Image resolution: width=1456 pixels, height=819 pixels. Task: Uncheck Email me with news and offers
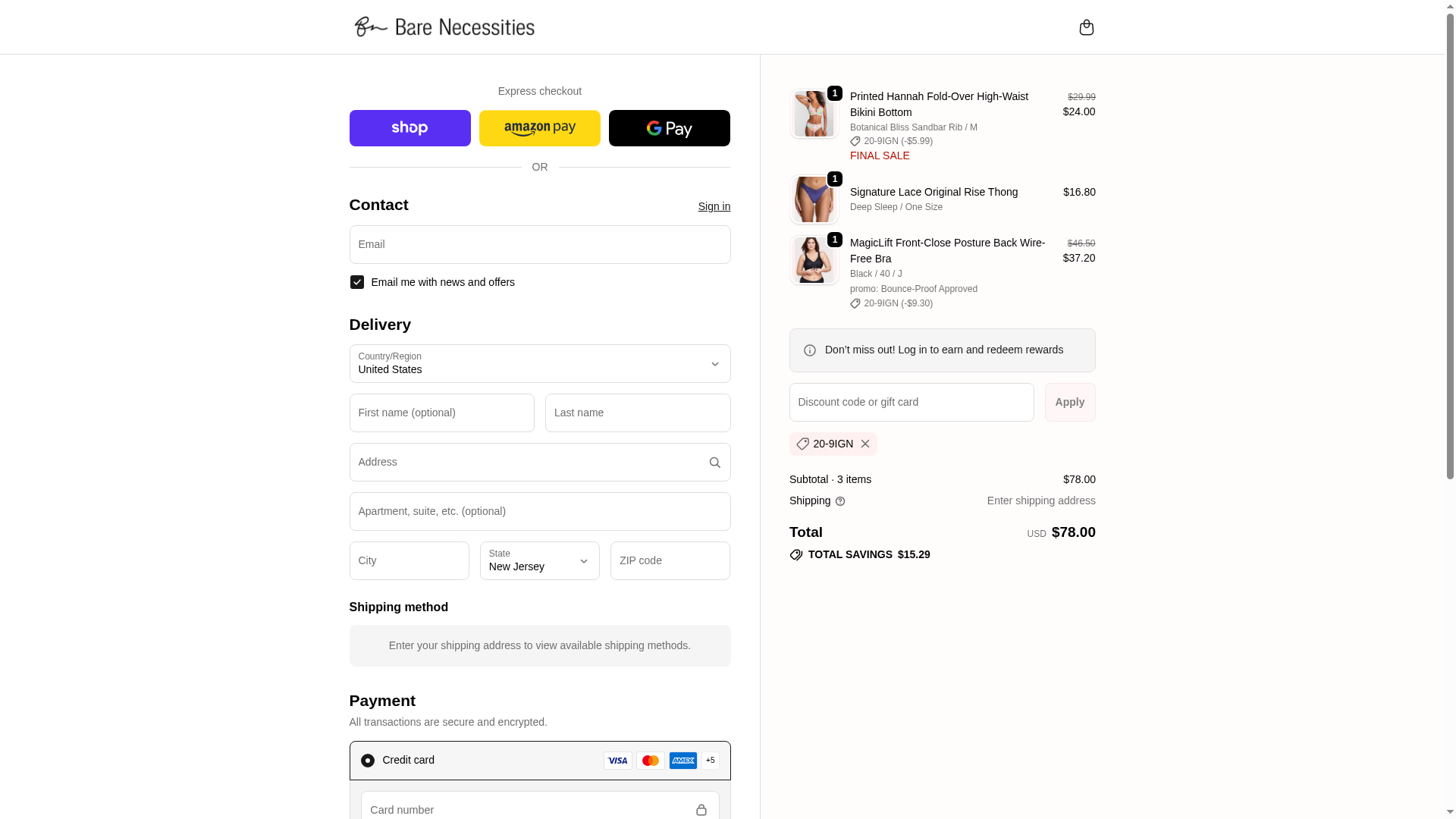click(x=357, y=282)
